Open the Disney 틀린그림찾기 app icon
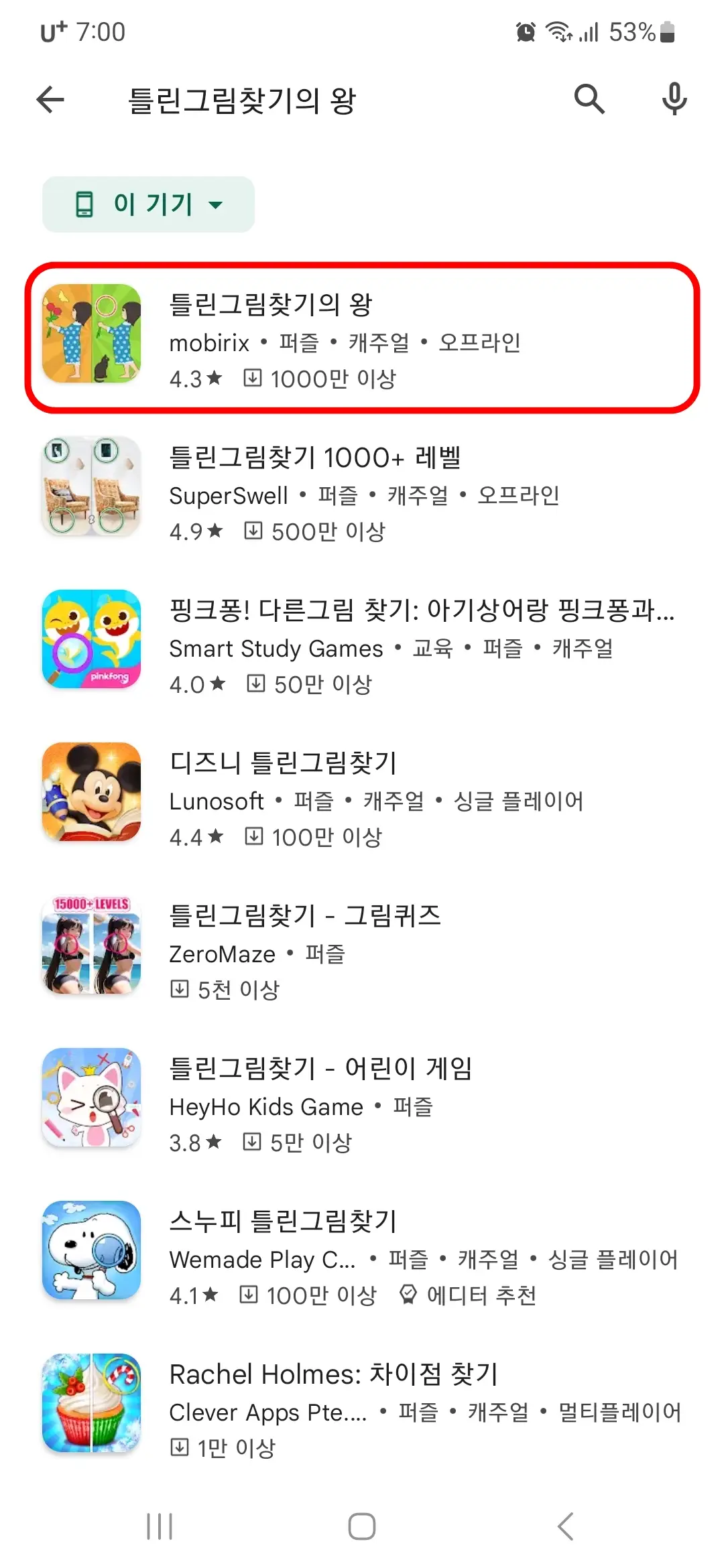The height and width of the screenshot is (1568, 724). pyautogui.click(x=91, y=793)
